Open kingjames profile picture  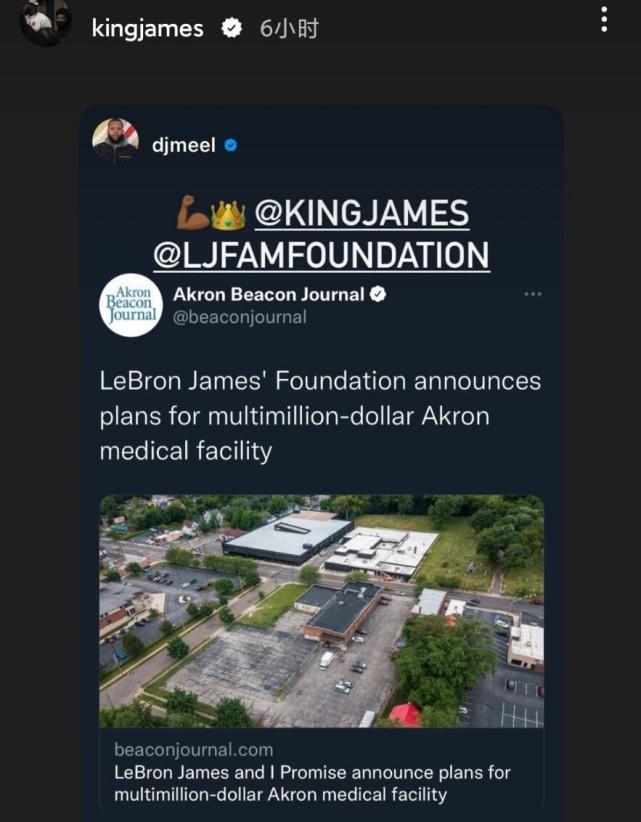(x=45, y=22)
